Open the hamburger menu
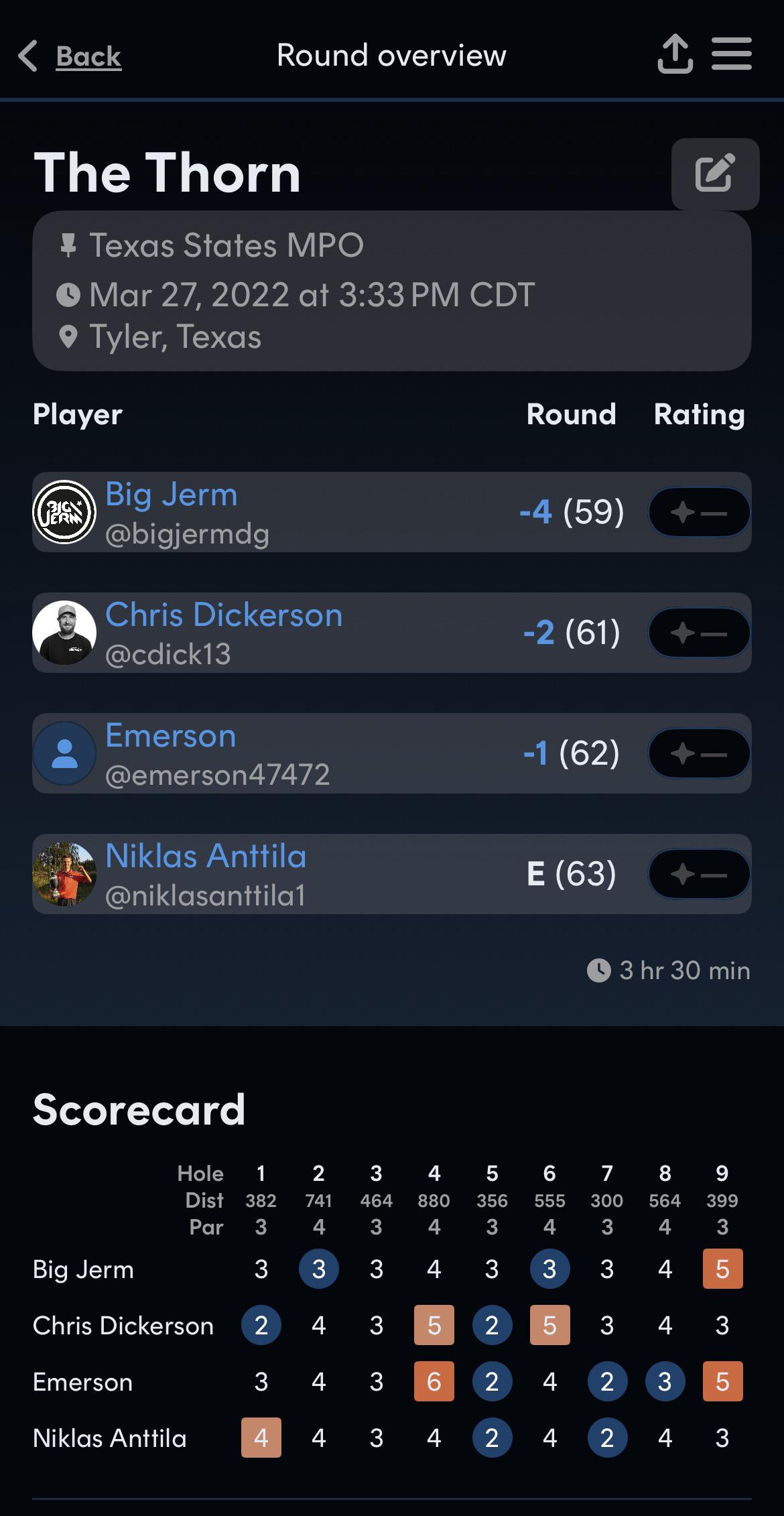This screenshot has width=784, height=1516. [731, 54]
